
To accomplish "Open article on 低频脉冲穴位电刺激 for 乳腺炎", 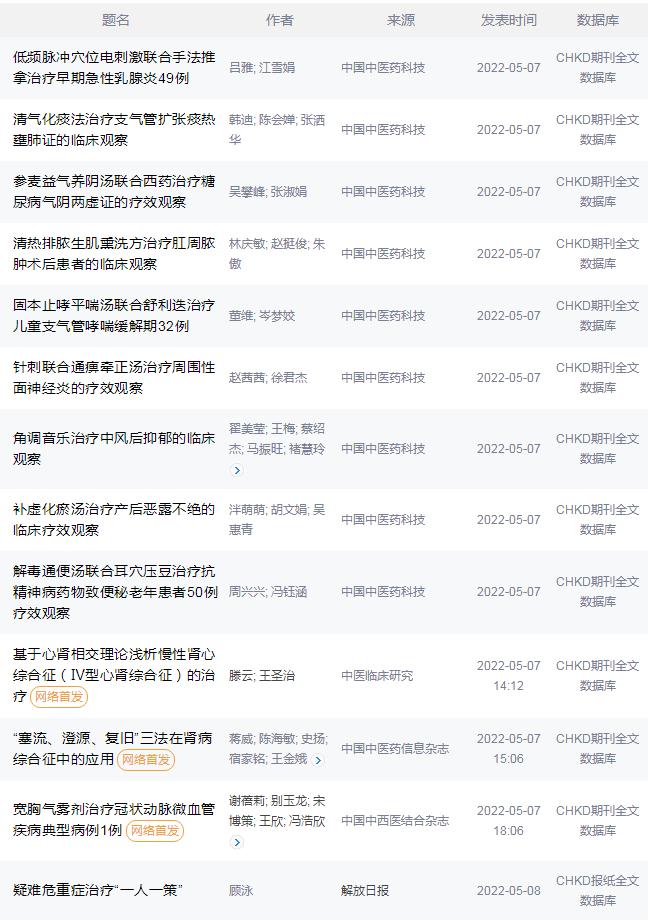I will click(x=113, y=67).
